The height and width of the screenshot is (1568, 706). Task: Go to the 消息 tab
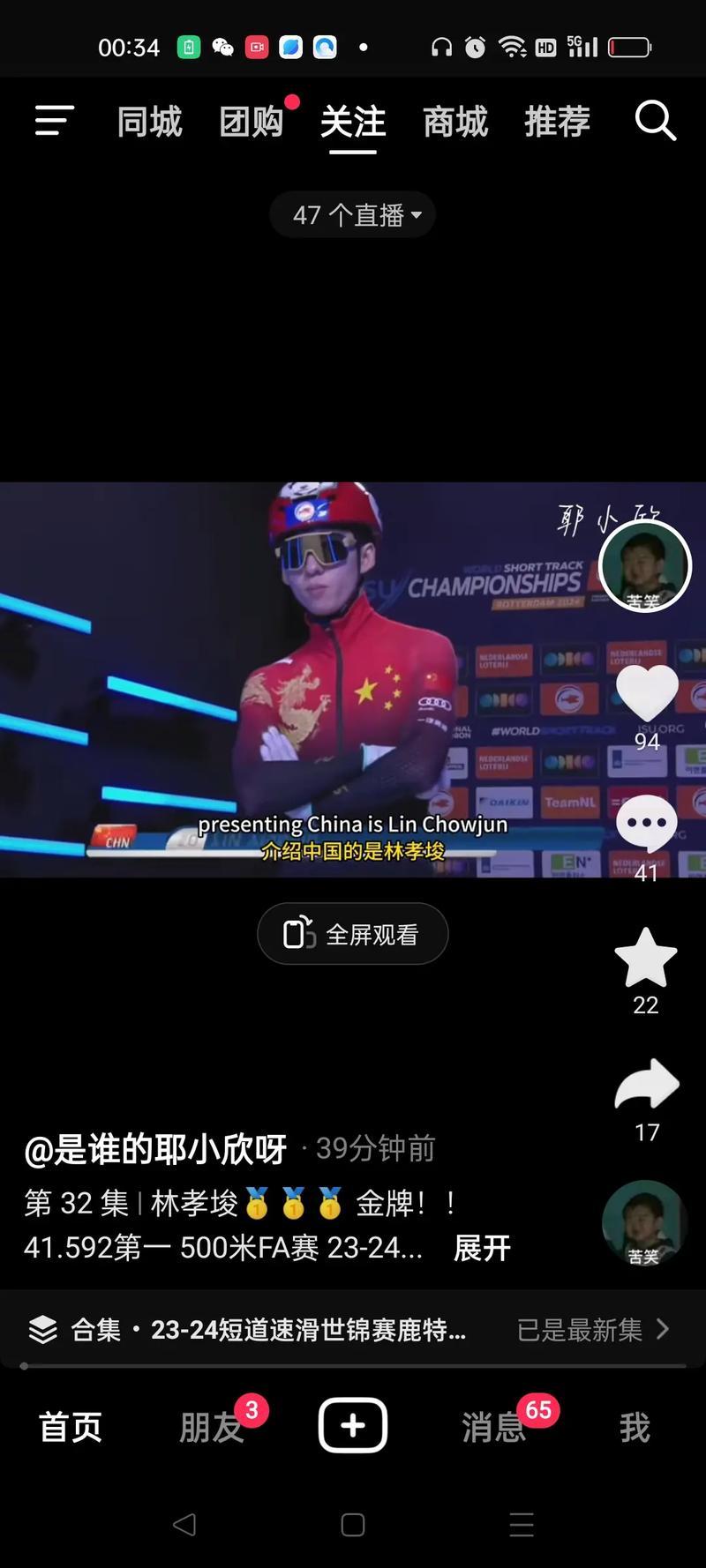494,1427
